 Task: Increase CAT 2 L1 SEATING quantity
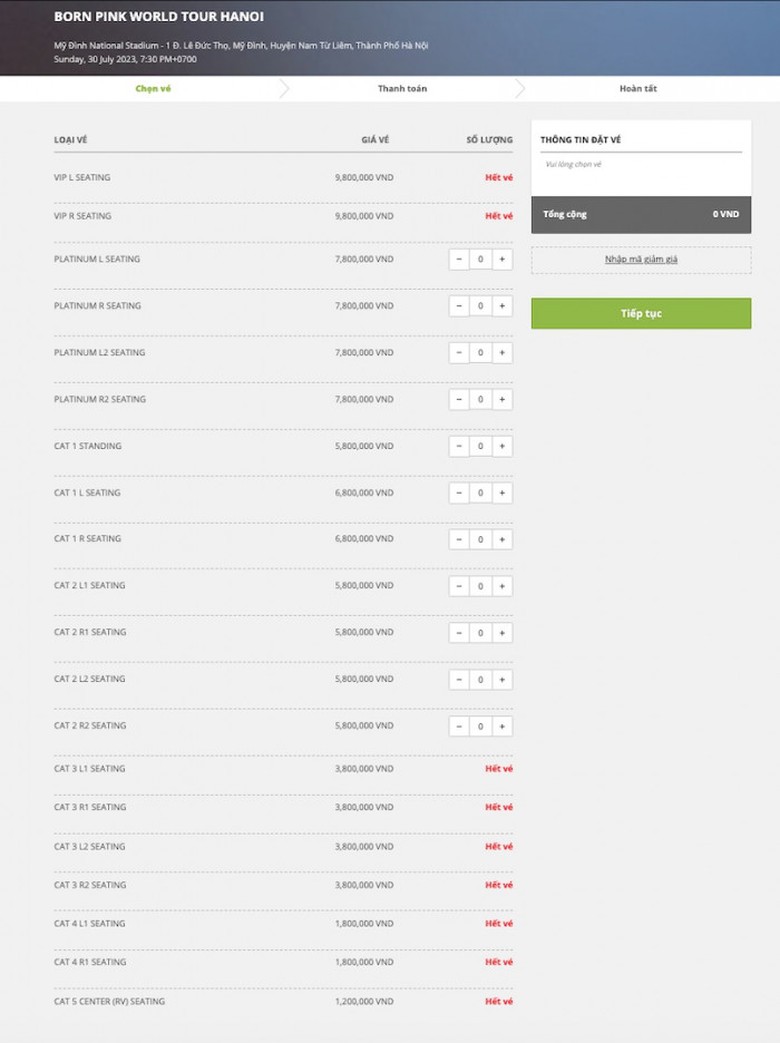click(502, 586)
